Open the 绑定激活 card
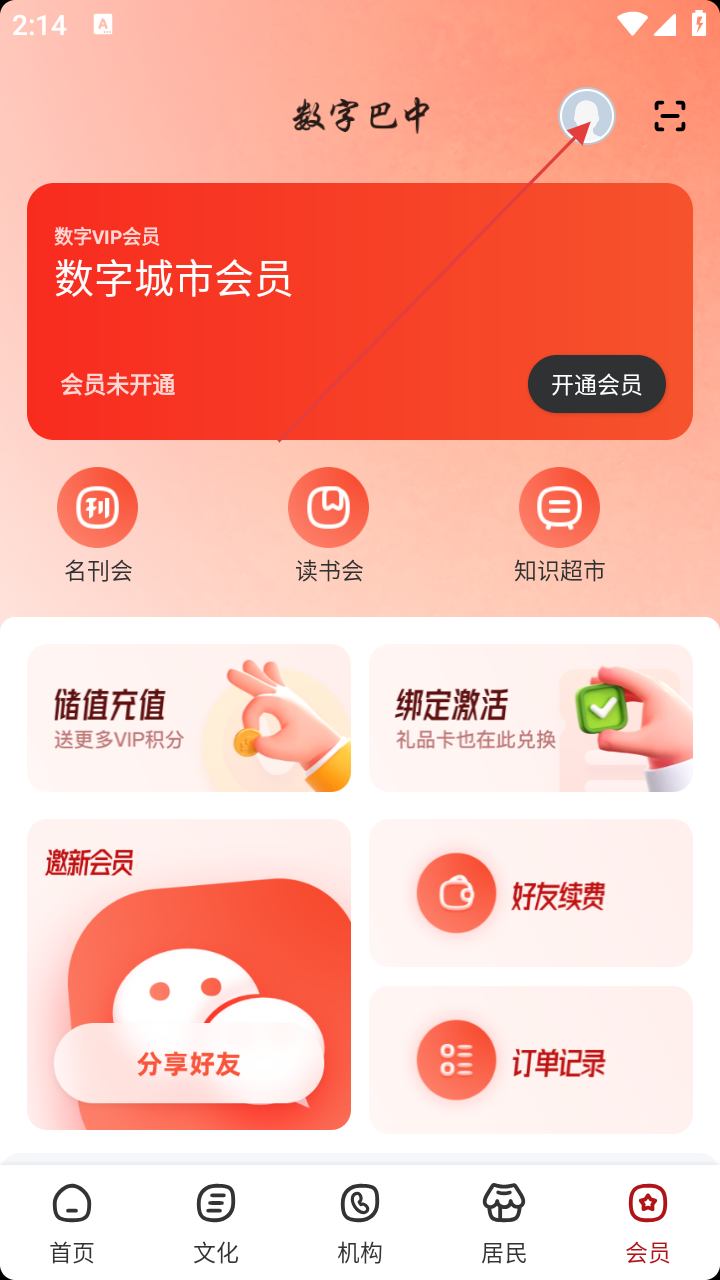 point(531,718)
